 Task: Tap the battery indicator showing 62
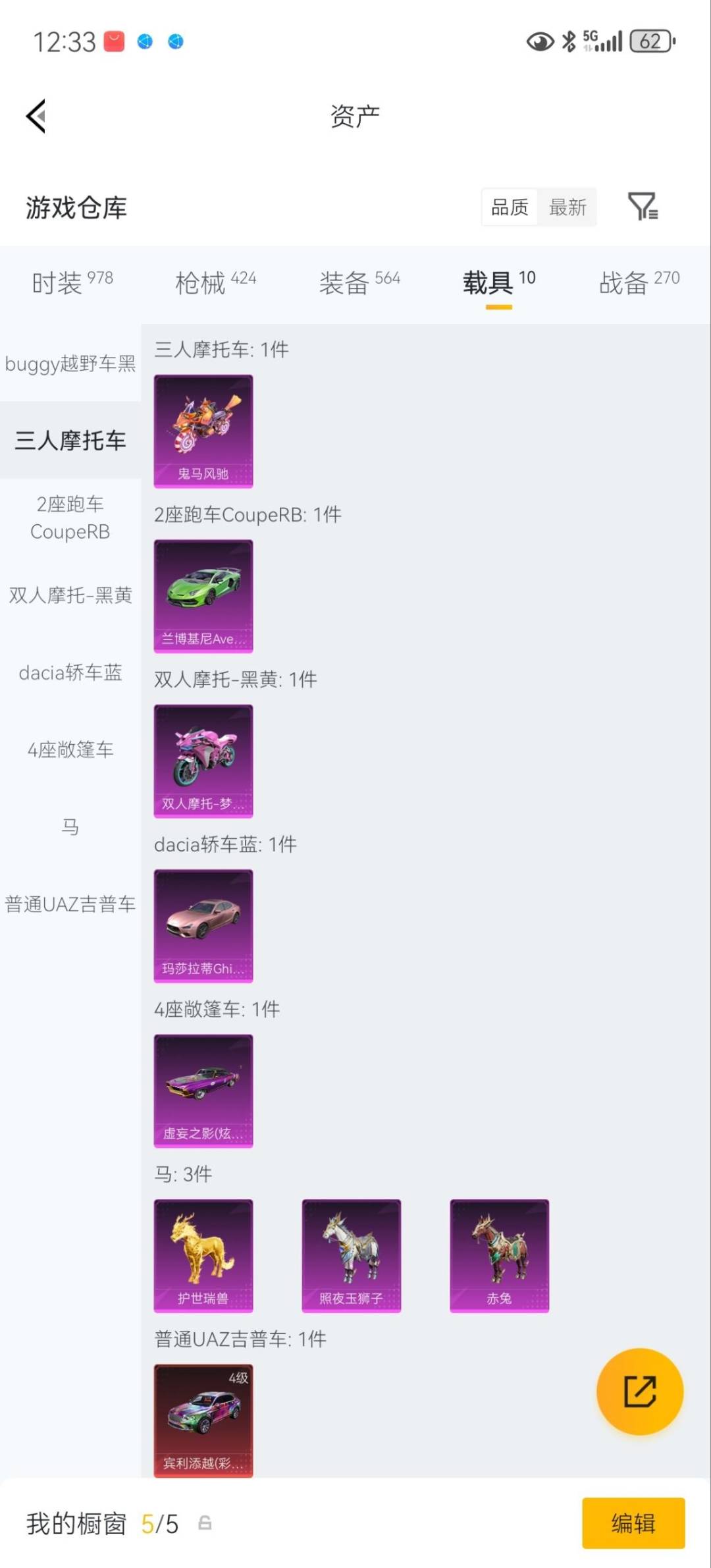tap(650, 42)
